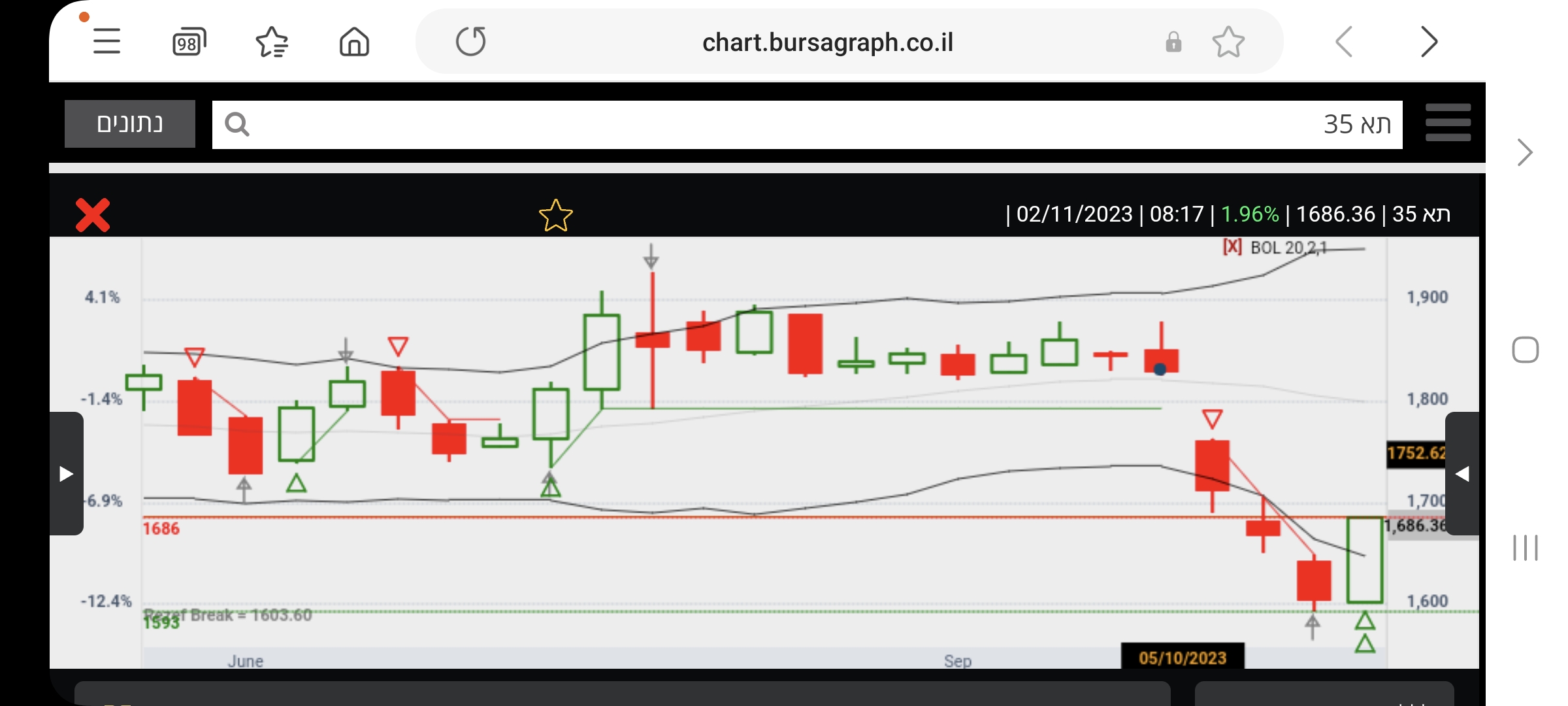Go forward to the next page
This screenshot has width=1568, height=706.
[1429, 42]
